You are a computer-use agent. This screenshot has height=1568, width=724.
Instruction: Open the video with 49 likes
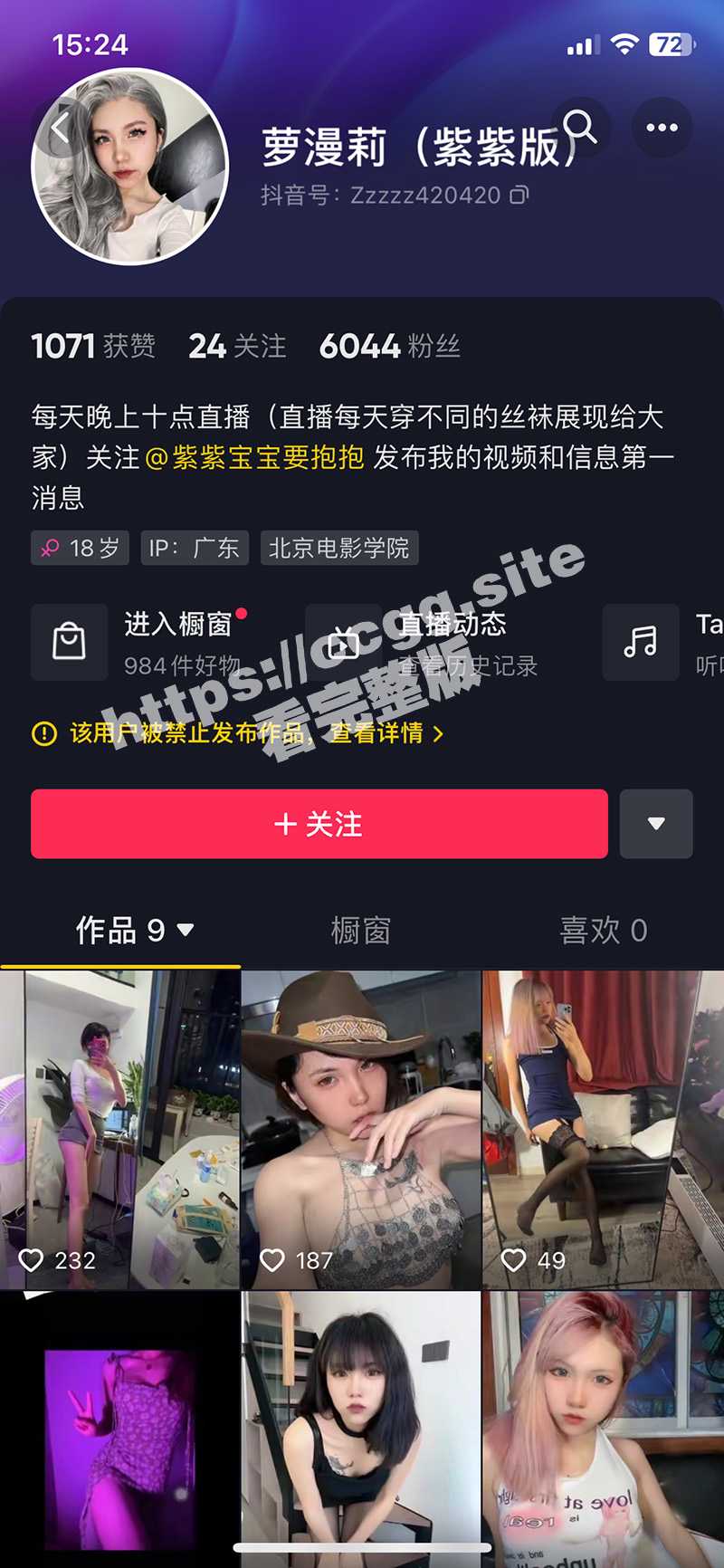coord(603,1130)
